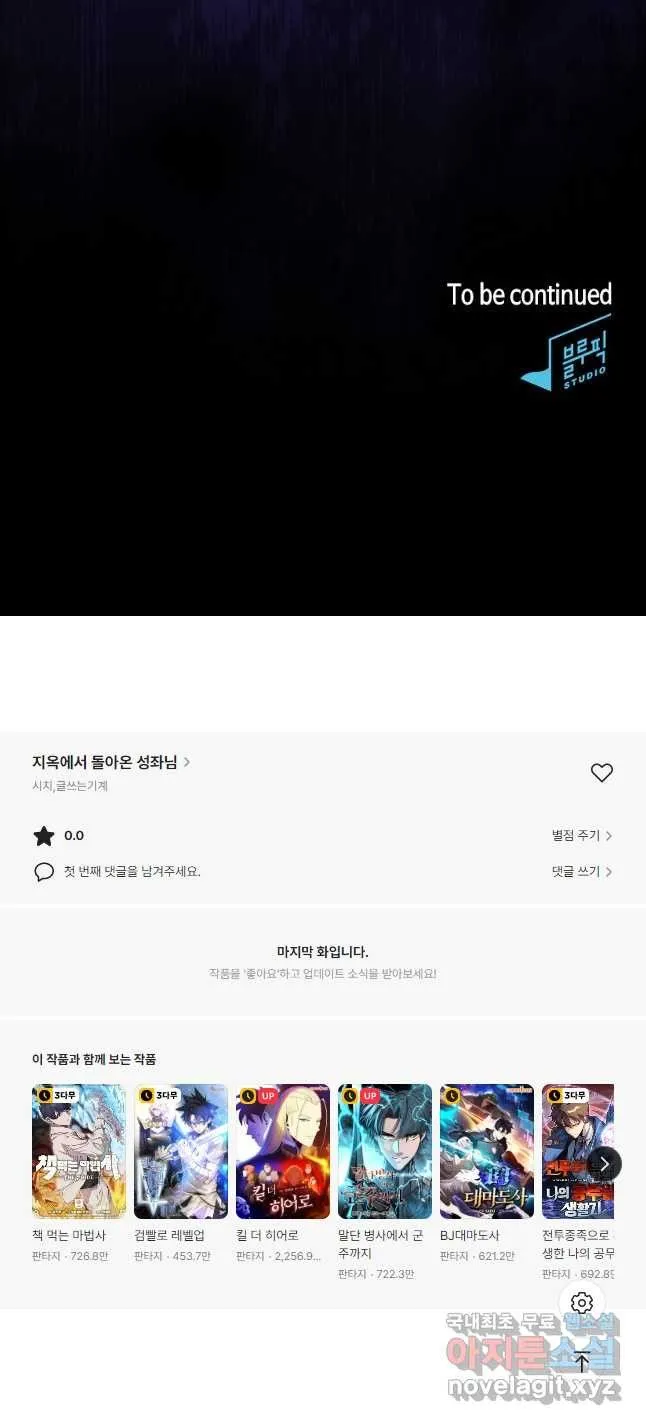Open 검빨로 레벨업 webtoon
The image size is (646, 1425).
point(181,1151)
